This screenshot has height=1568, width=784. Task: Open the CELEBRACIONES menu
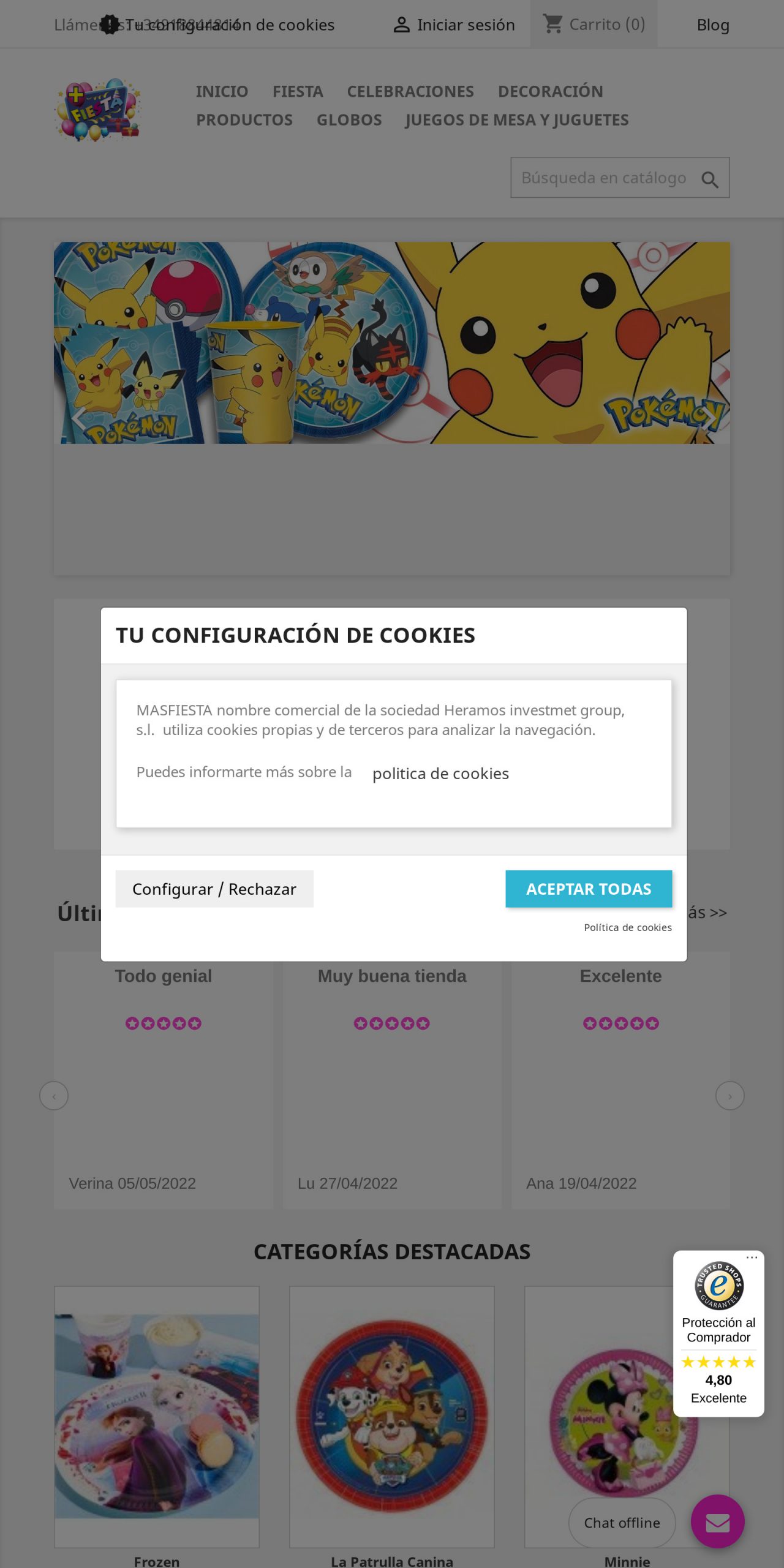[x=410, y=91]
